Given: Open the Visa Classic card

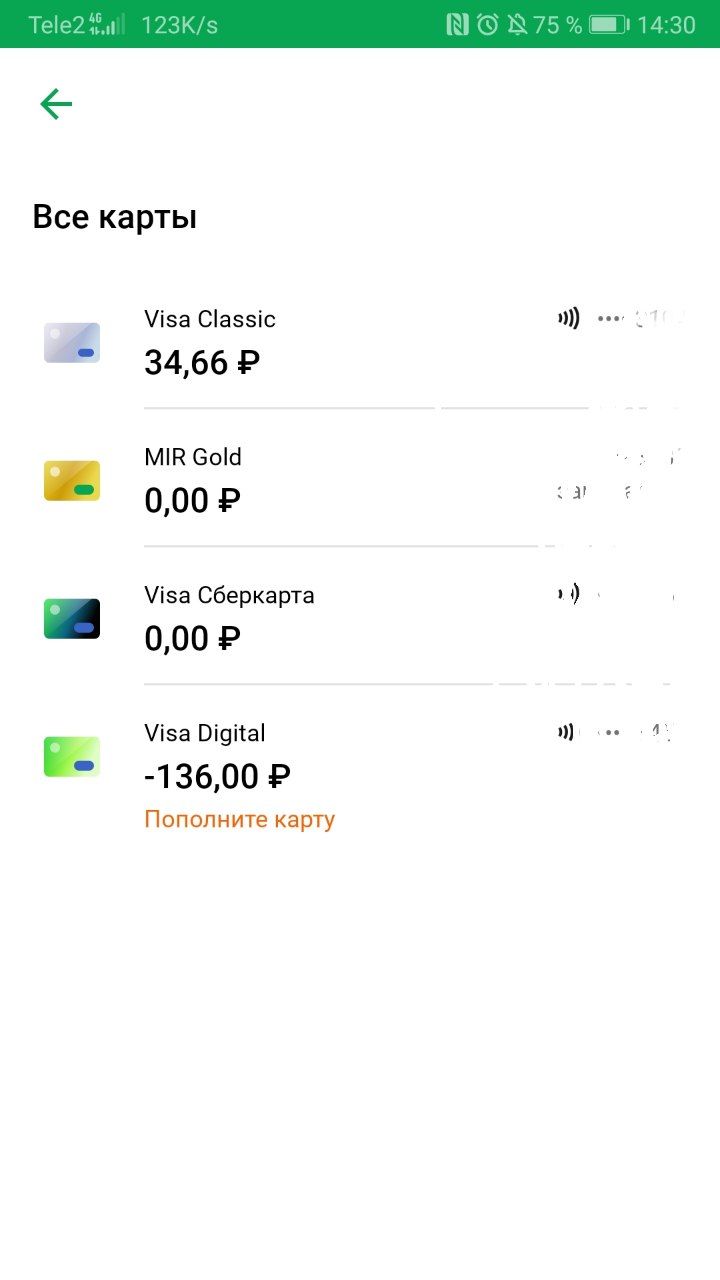Looking at the screenshot, I should click(x=360, y=342).
